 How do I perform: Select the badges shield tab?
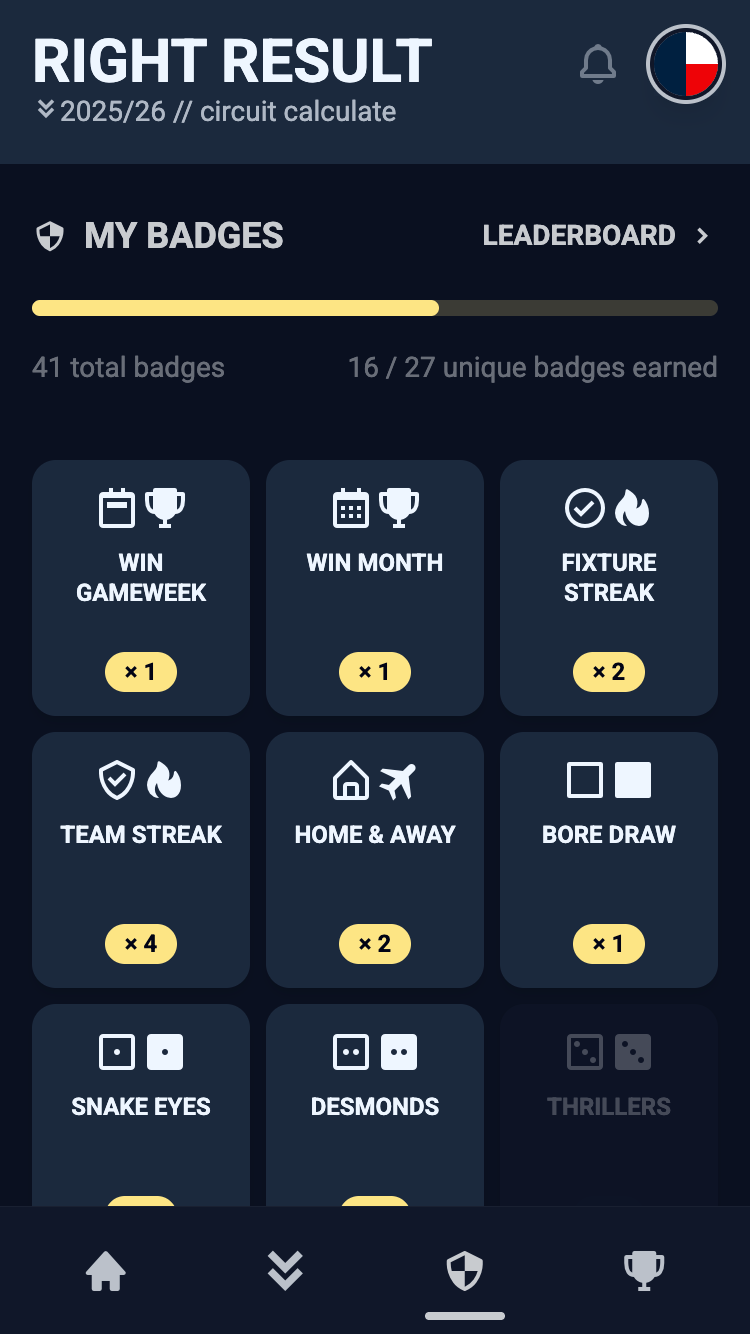tap(465, 1271)
